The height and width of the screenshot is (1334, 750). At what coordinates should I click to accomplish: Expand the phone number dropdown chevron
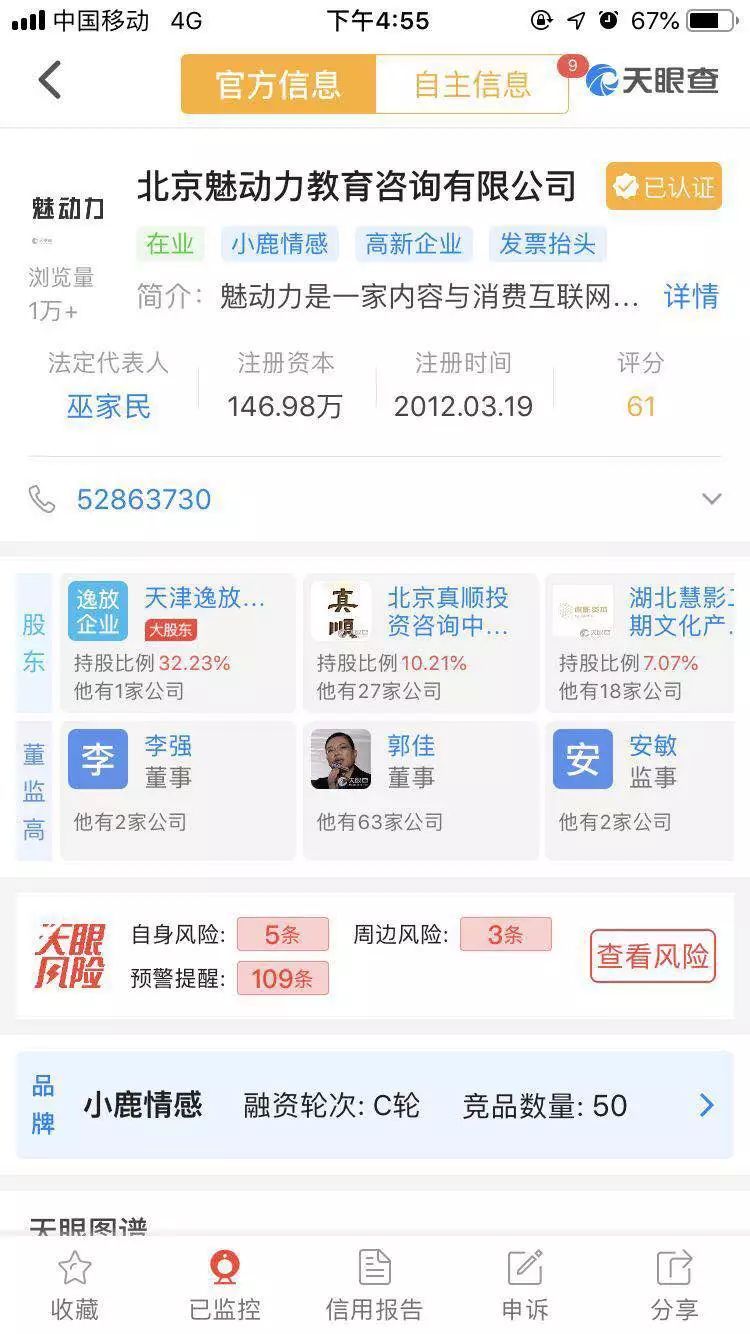711,499
